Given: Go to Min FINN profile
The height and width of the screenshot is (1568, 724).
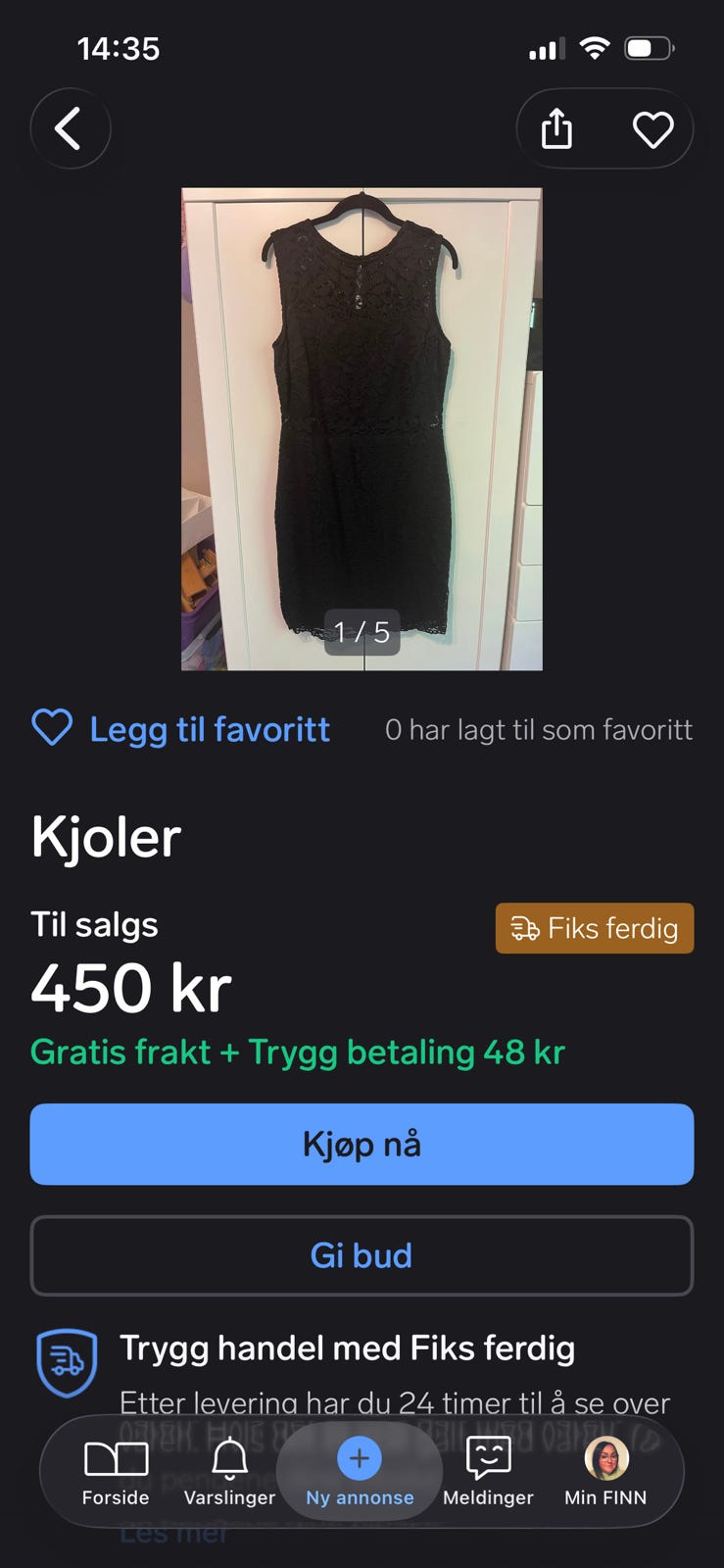Looking at the screenshot, I should point(605,1472).
